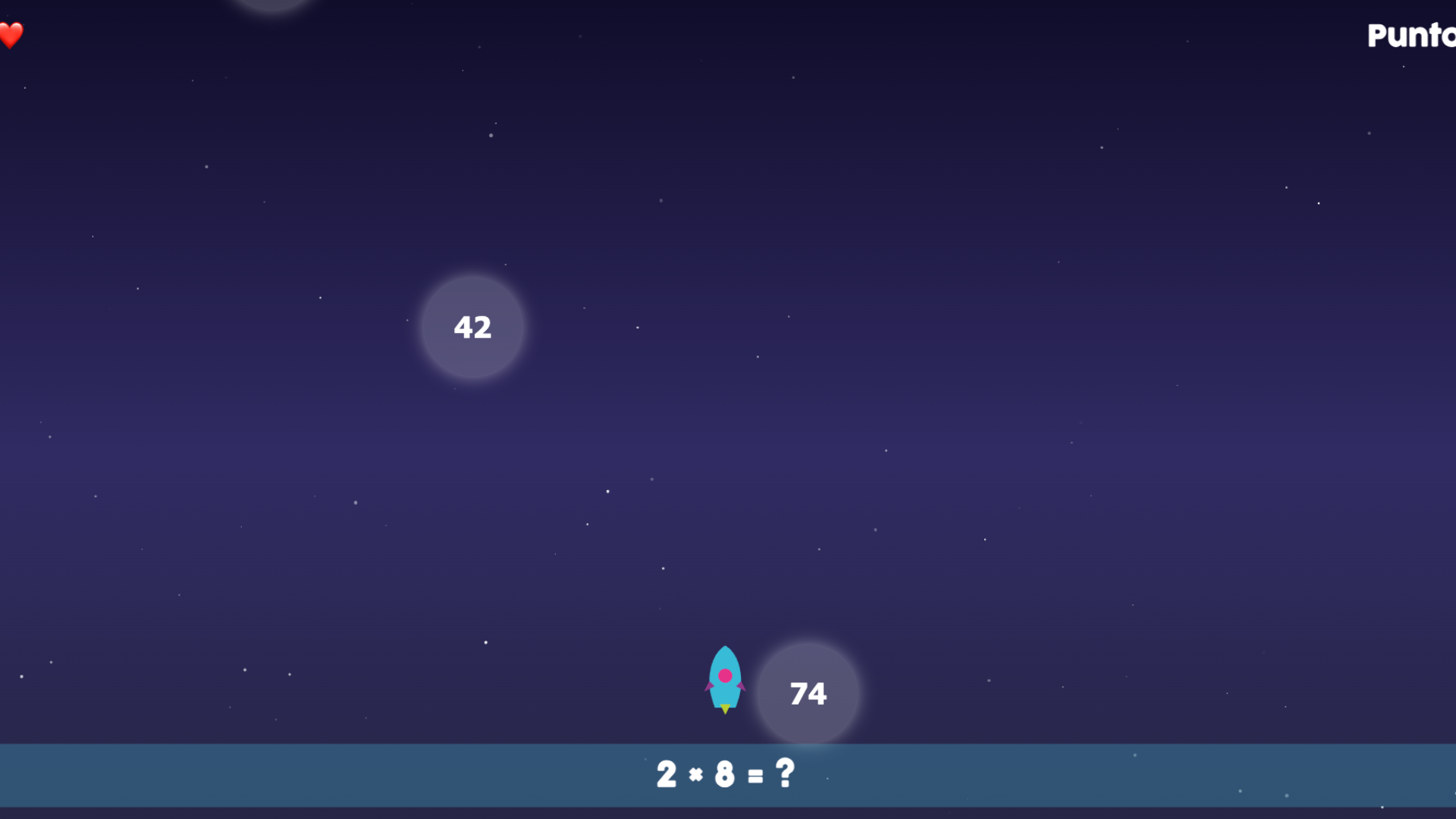Select the answer bubble showing 42
Screen dimensions: 1456x819
tap(472, 327)
